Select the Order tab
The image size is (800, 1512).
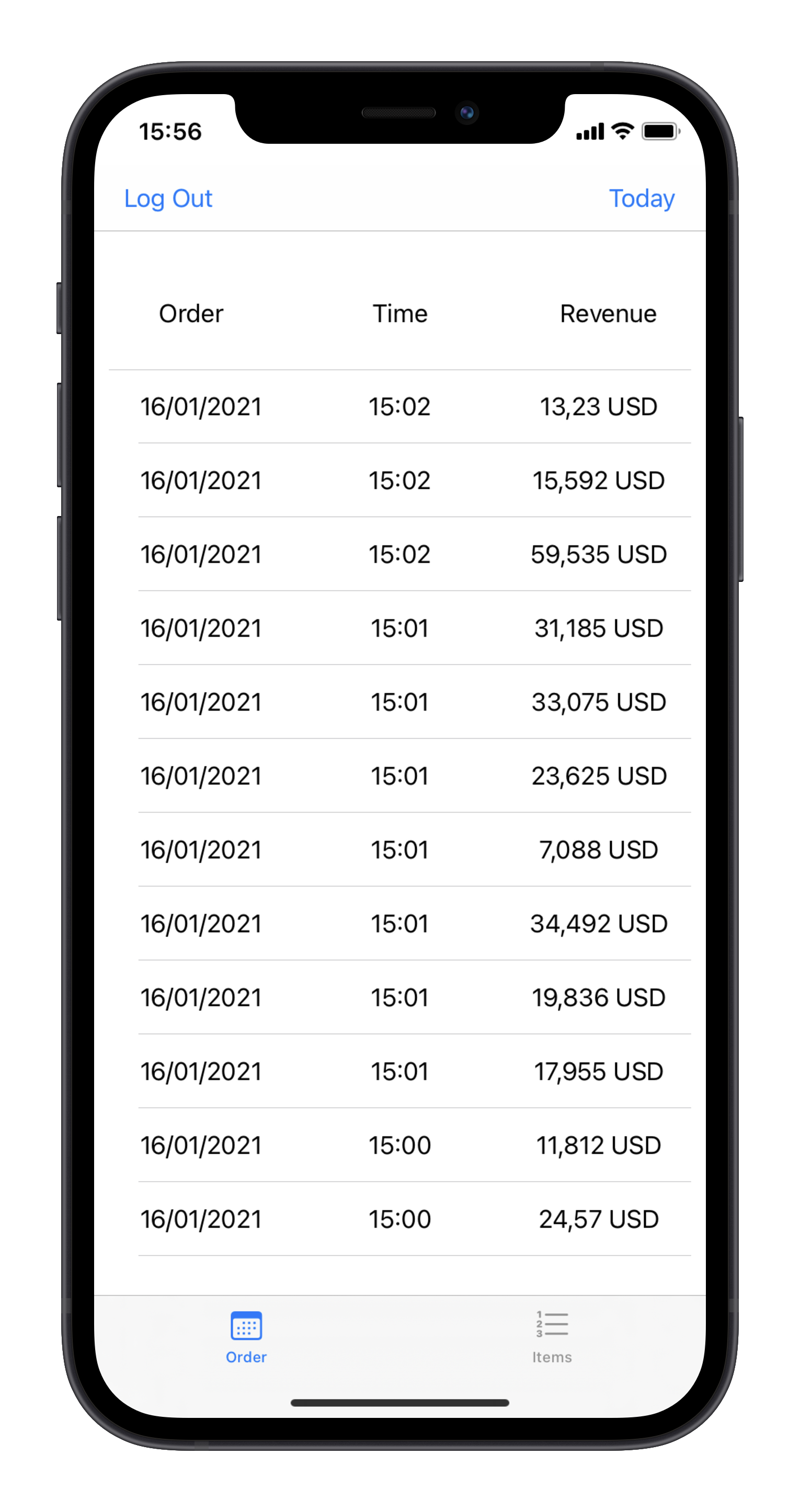(x=246, y=1337)
